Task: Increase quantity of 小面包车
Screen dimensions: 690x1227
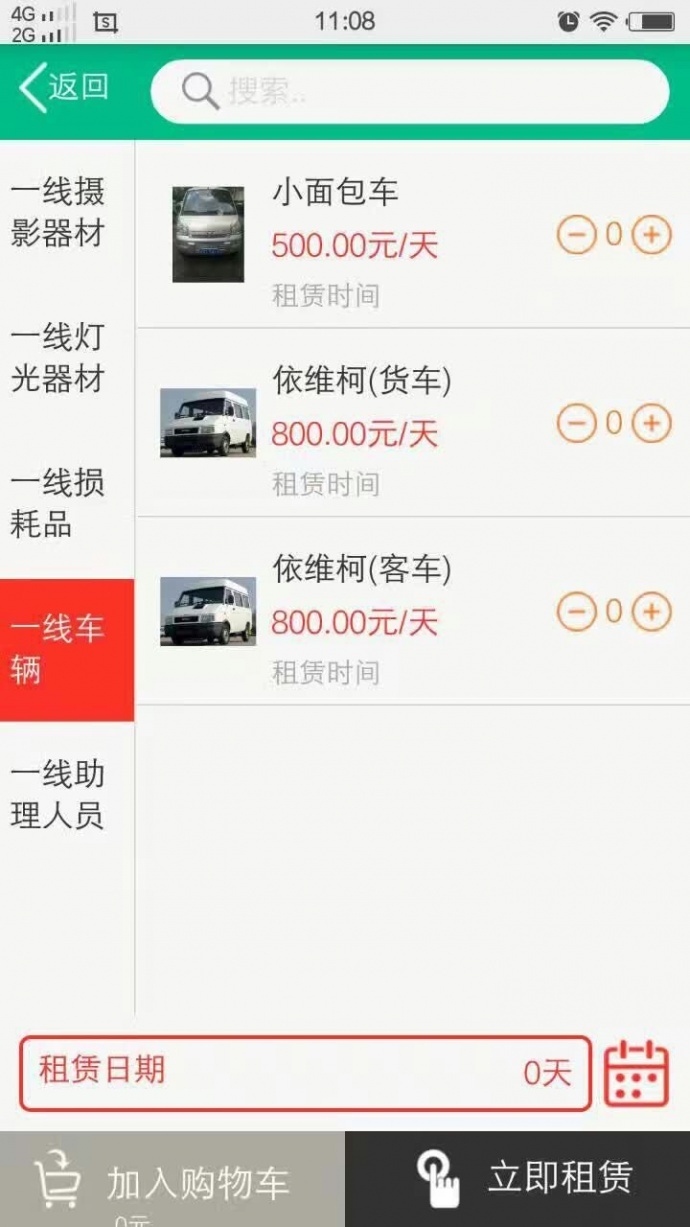Action: tap(651, 236)
